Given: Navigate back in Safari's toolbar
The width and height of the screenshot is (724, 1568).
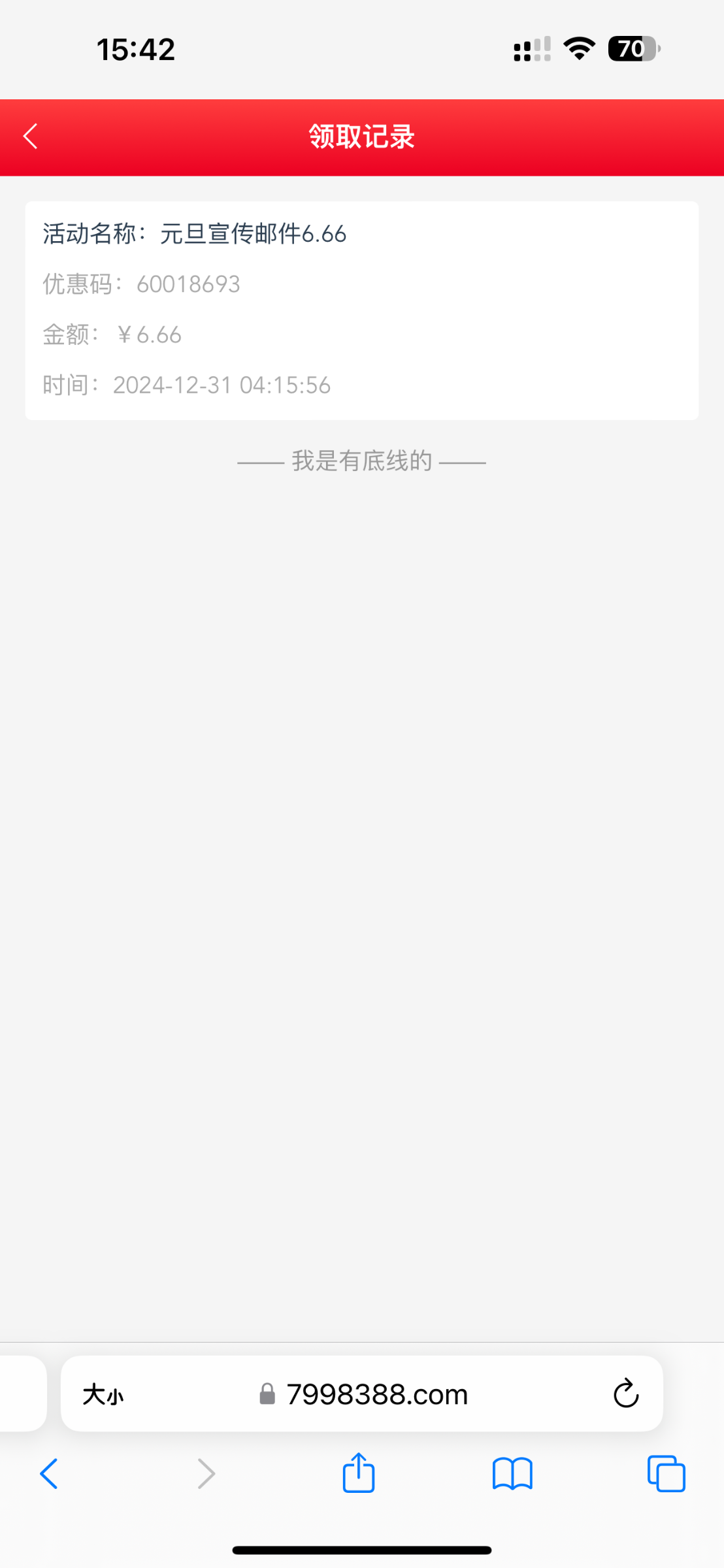Looking at the screenshot, I should coord(49,1473).
